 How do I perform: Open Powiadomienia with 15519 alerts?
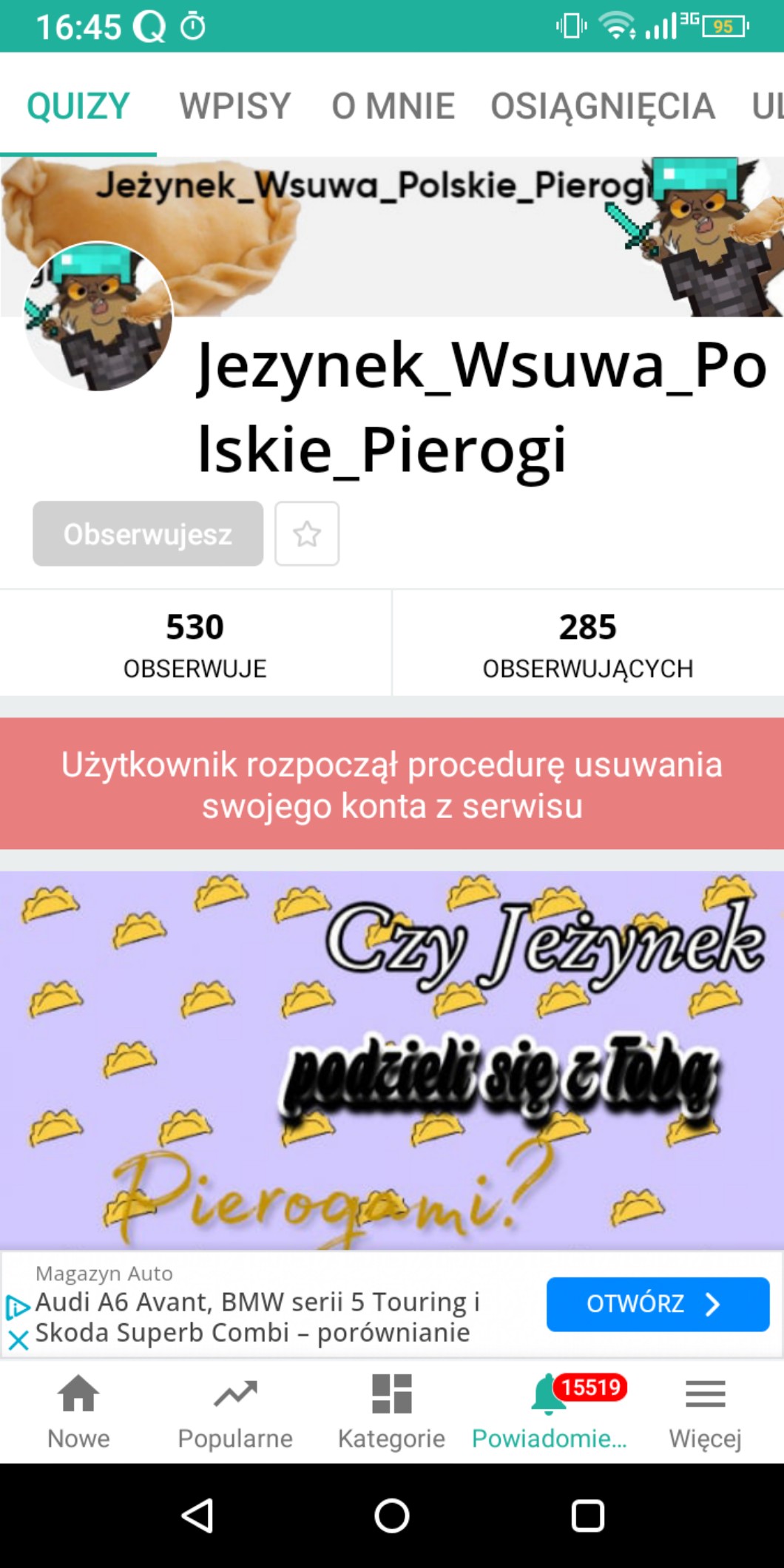point(549,1411)
